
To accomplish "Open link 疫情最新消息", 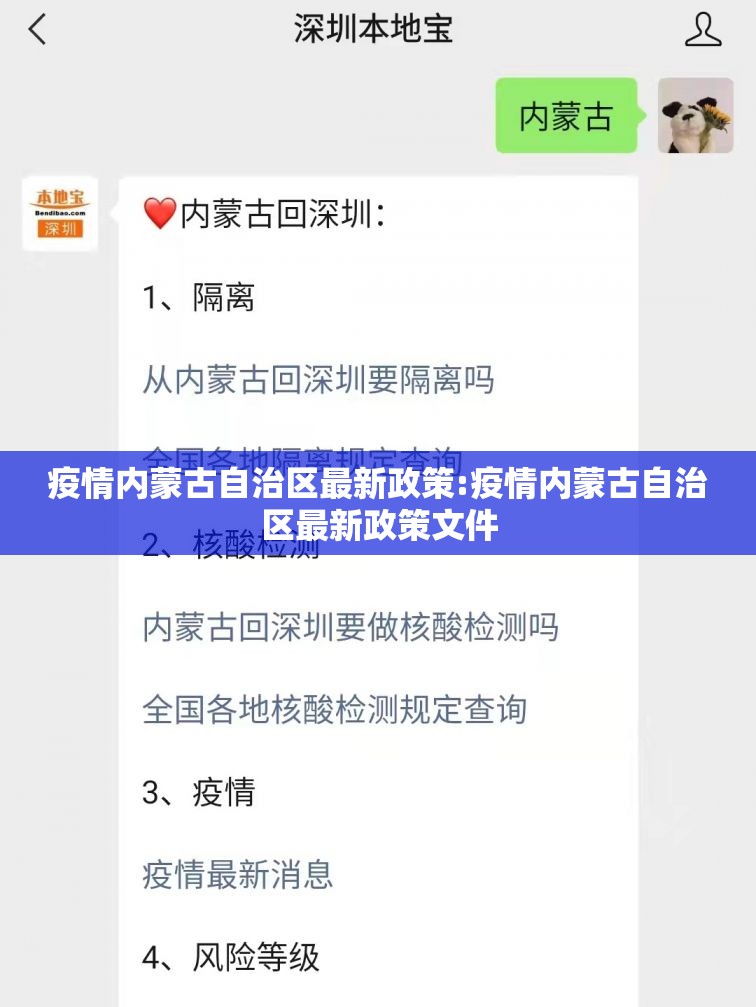I will [238, 874].
